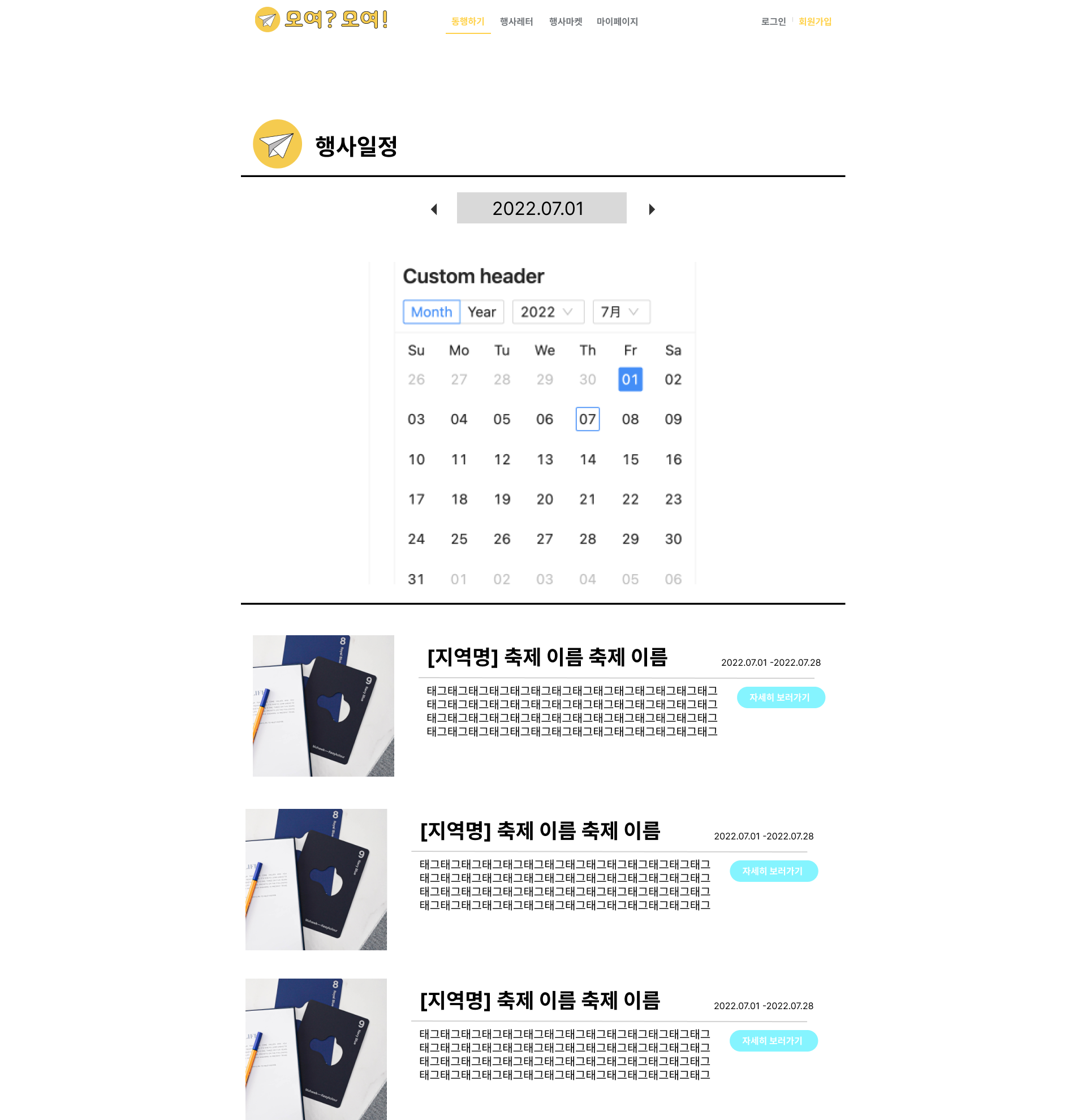
Task: Select the date 20 in the calendar
Action: pos(545,499)
